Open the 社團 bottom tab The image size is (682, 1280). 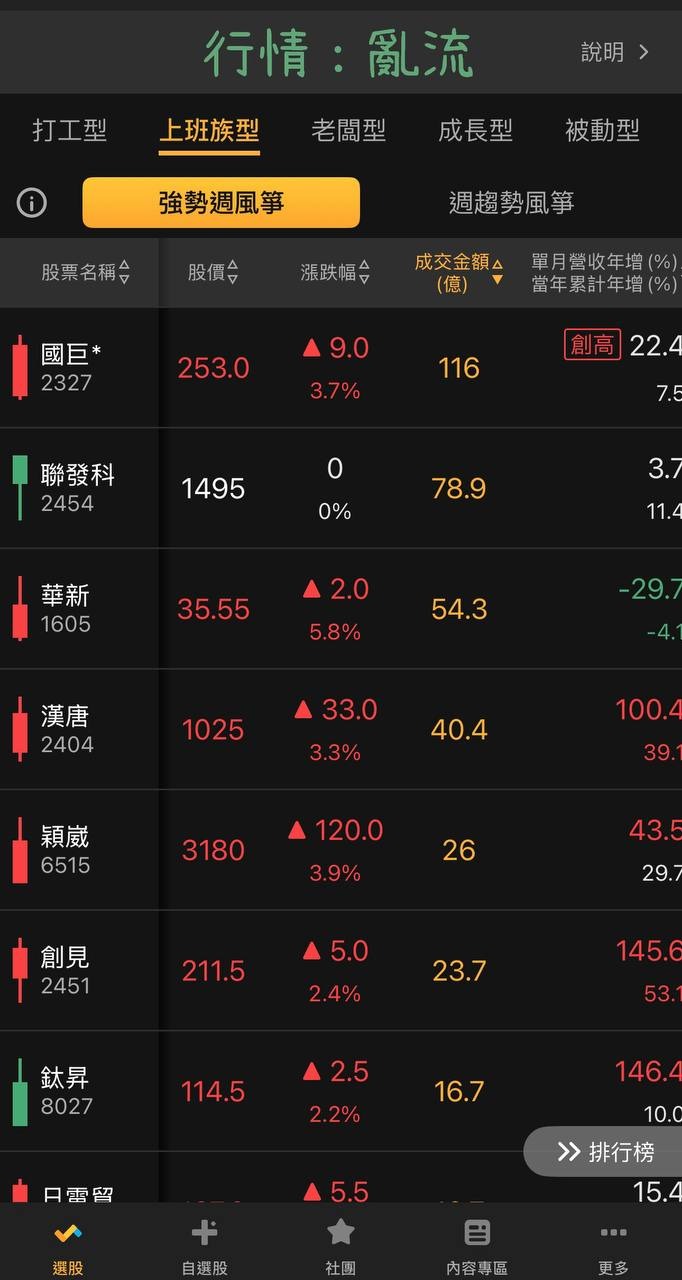click(340, 1246)
